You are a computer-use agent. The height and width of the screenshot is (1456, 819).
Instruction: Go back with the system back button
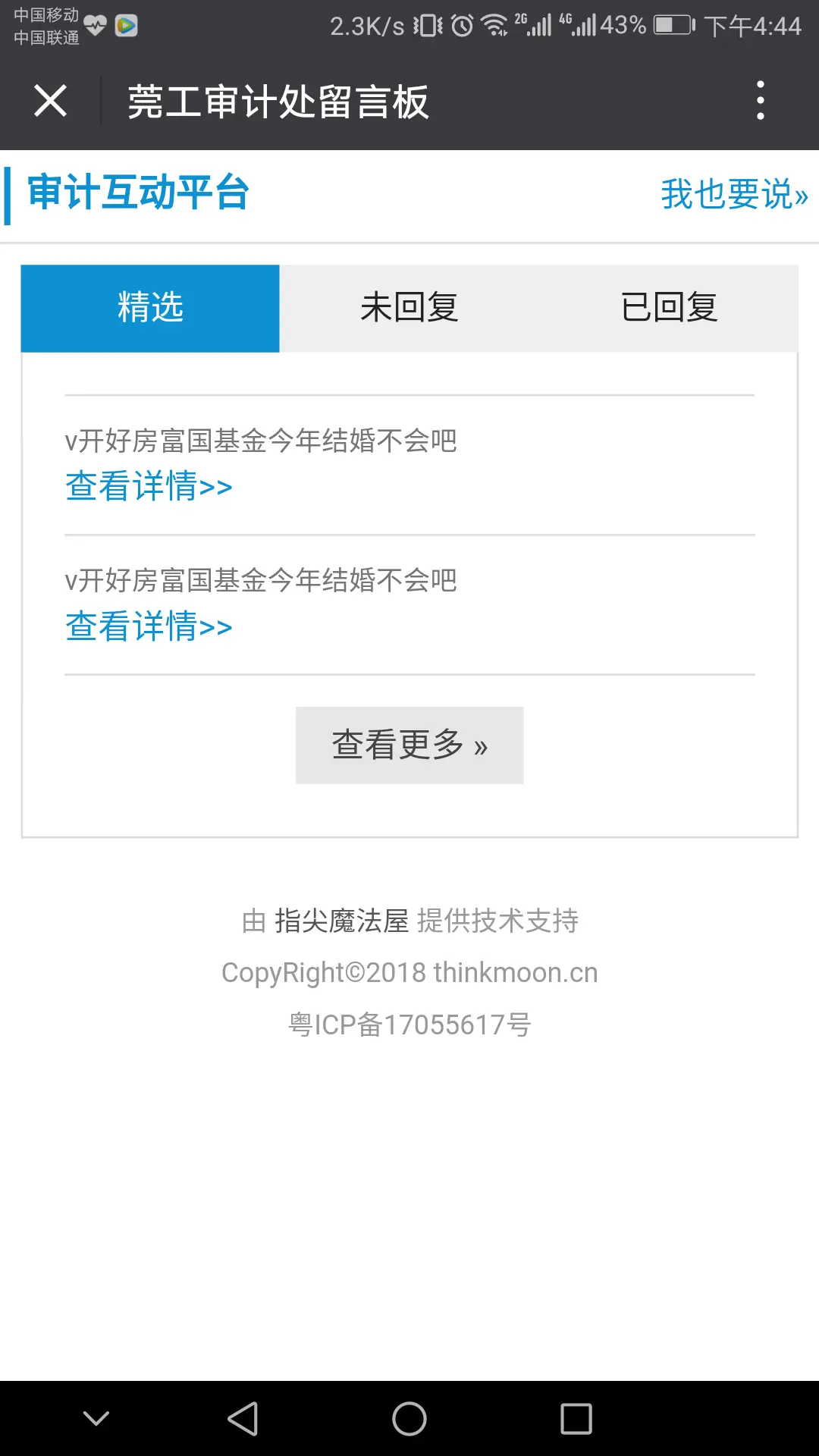pyautogui.click(x=243, y=1418)
